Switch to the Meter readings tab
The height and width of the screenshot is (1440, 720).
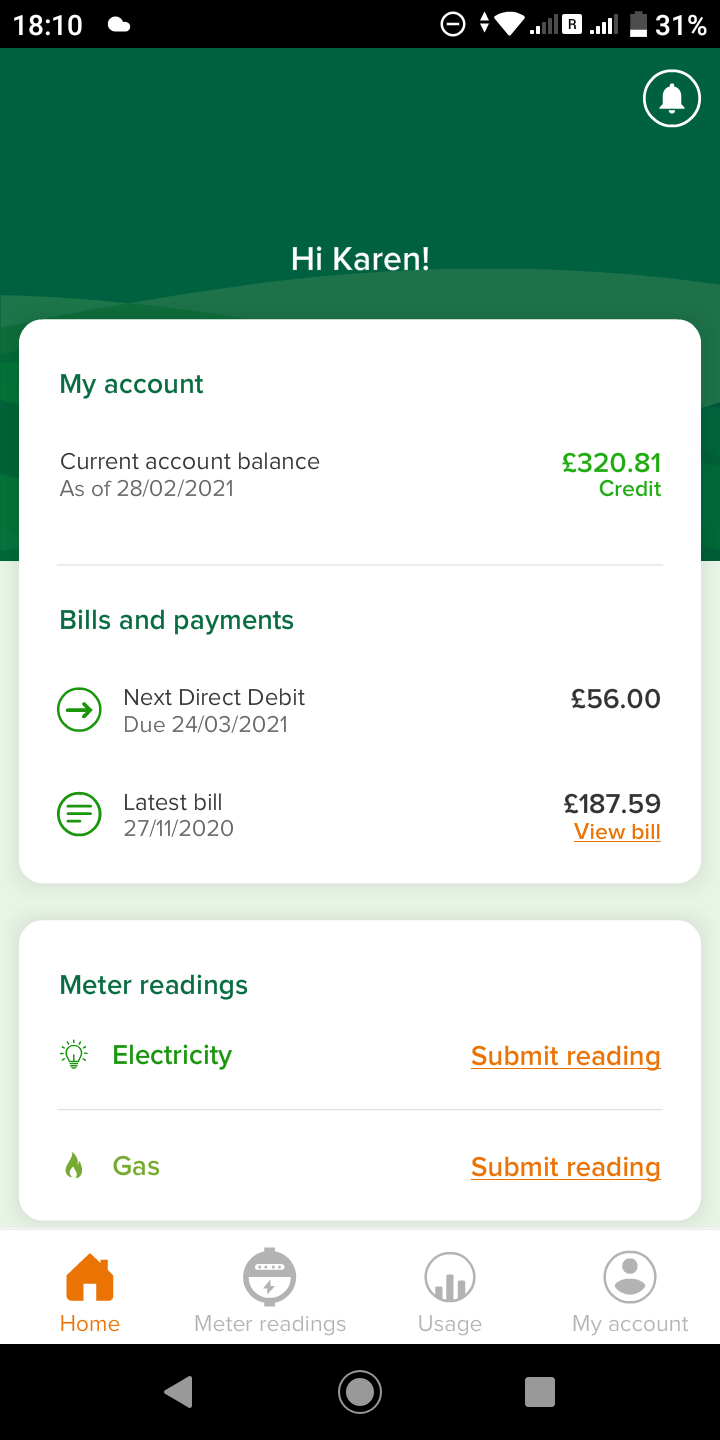tap(270, 1291)
